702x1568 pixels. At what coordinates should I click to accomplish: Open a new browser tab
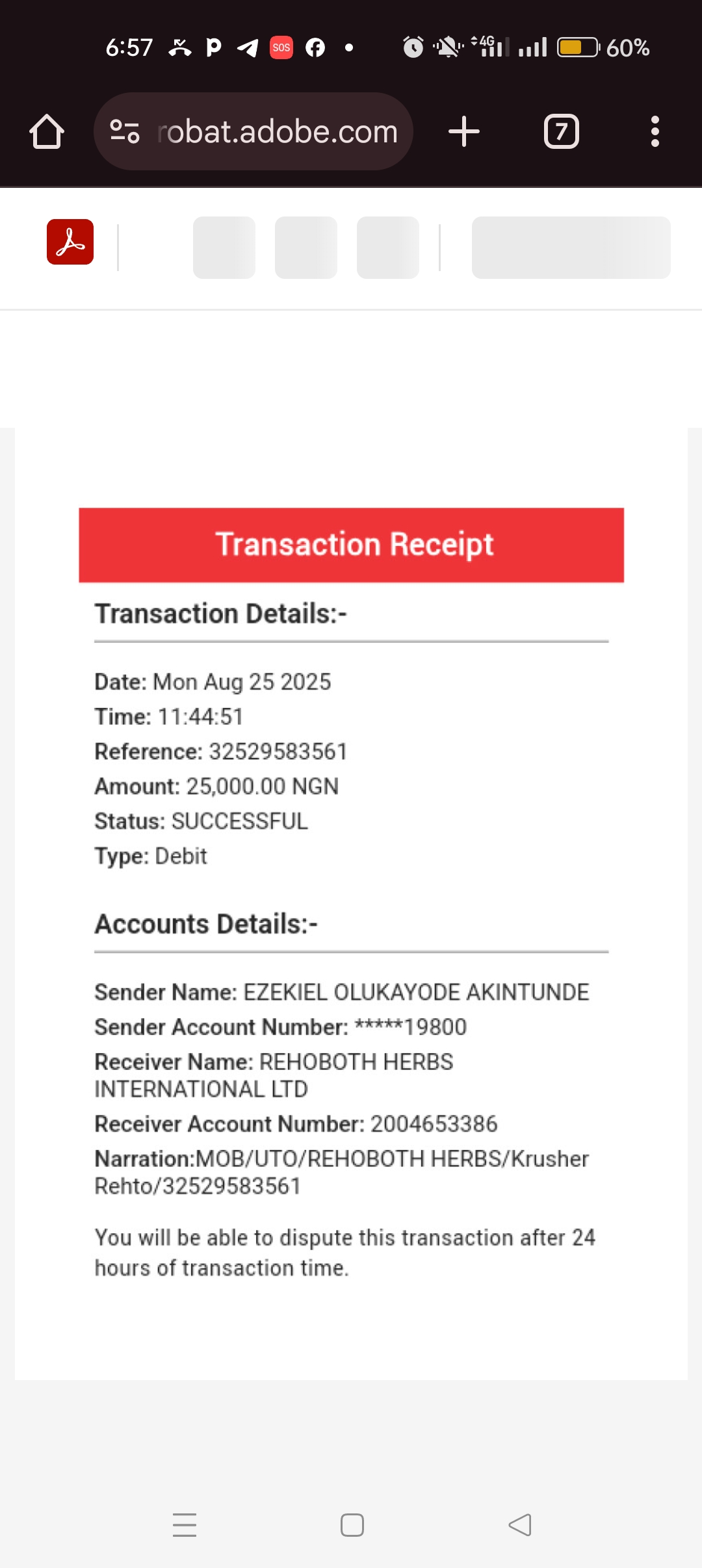[464, 132]
